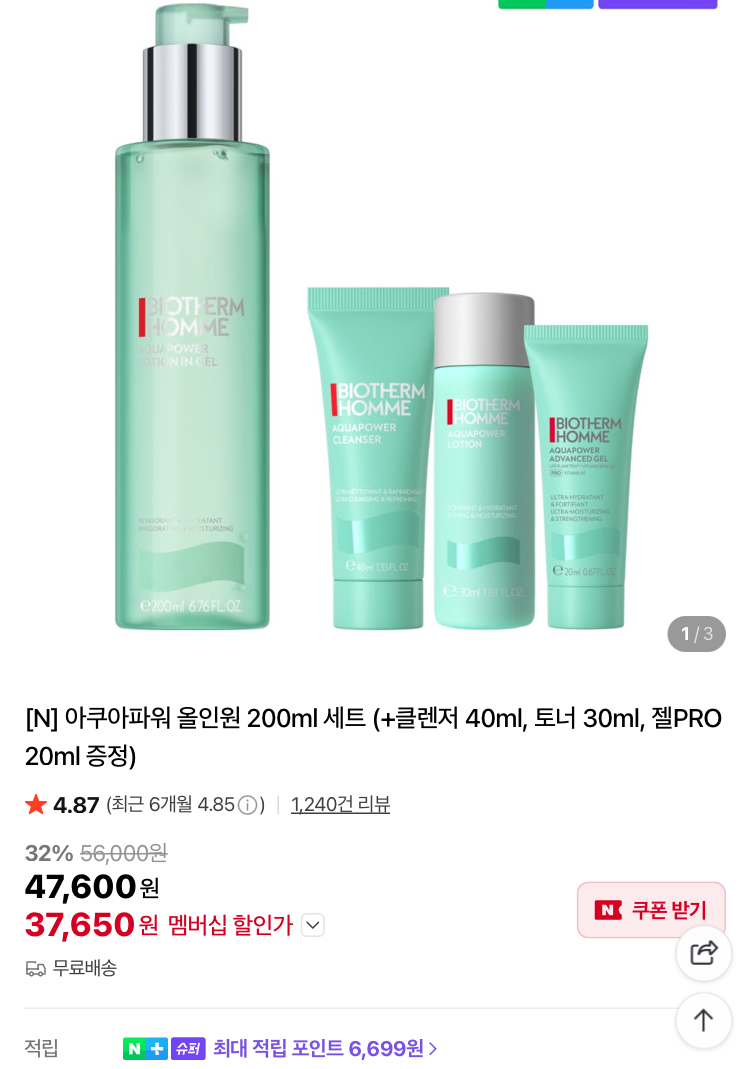Show info about recent 6-month rating
Viewport: 750px width, 1069px height.
(x=247, y=805)
